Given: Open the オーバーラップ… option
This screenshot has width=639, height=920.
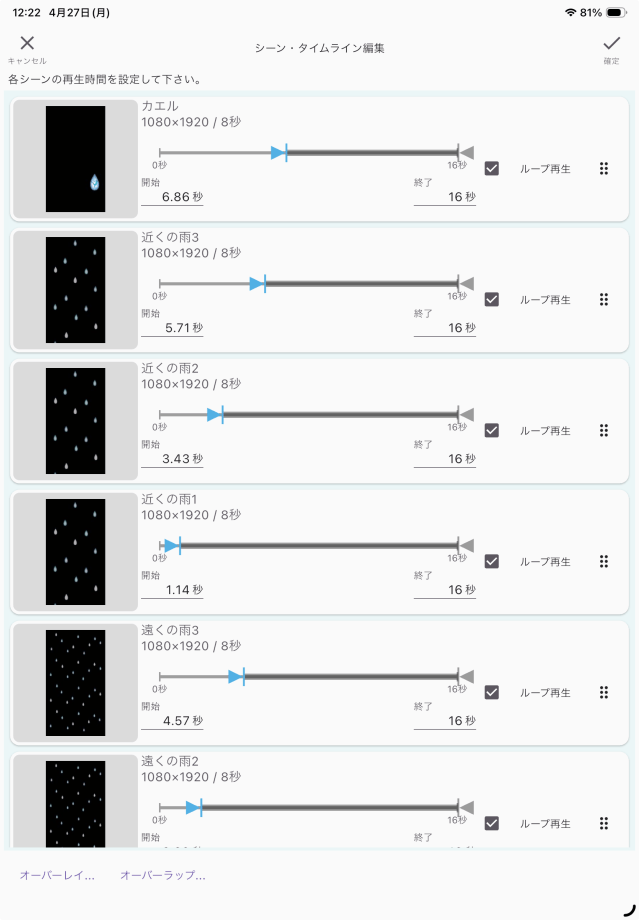Looking at the screenshot, I should tap(162, 875).
